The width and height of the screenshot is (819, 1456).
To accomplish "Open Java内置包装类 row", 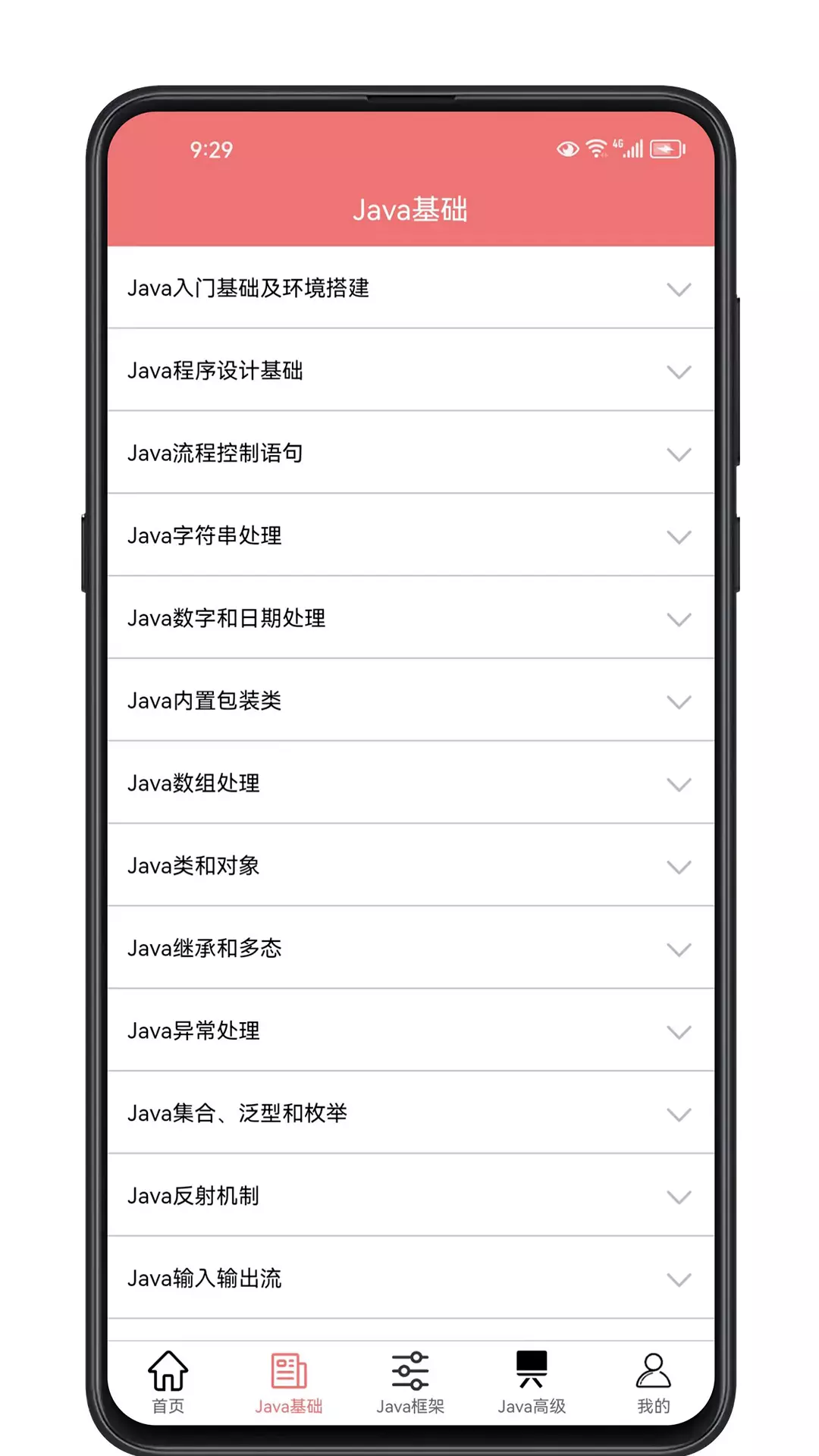I will pyautogui.click(x=410, y=701).
